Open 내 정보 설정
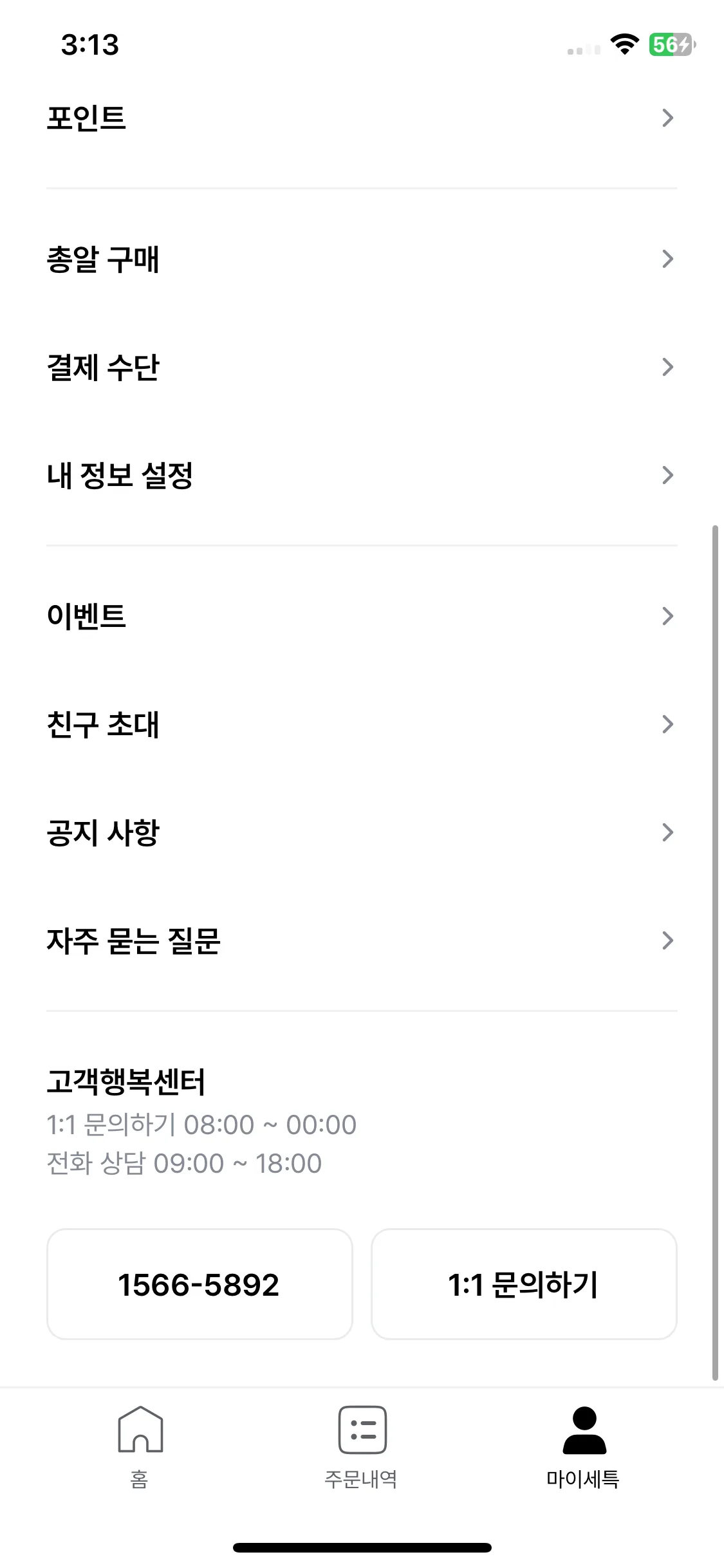The height and width of the screenshot is (1568, 724). tap(360, 475)
